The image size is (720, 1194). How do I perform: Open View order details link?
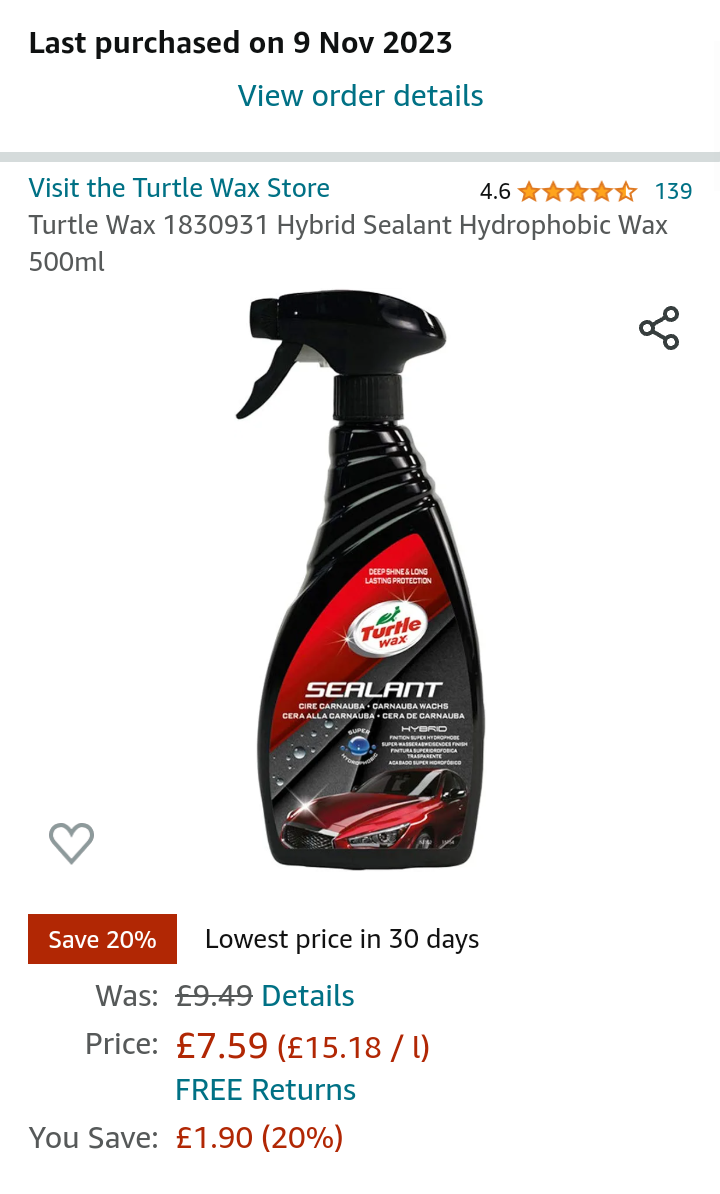click(x=360, y=96)
